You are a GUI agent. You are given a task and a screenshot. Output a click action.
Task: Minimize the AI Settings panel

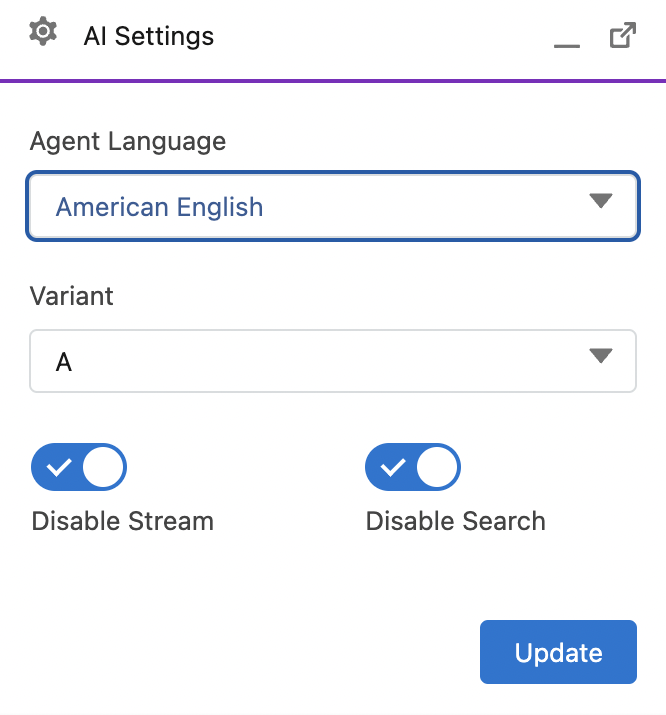pos(567,42)
